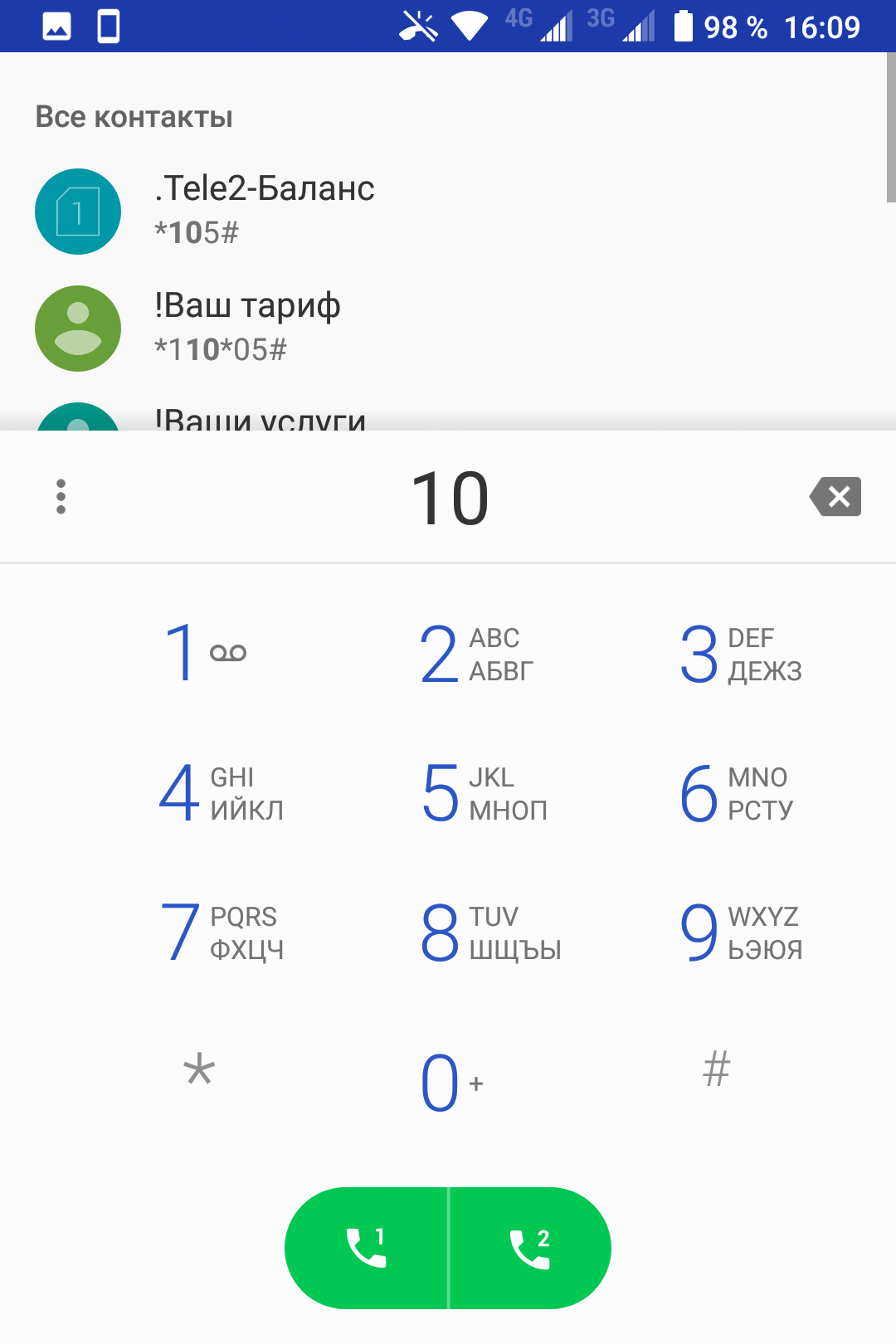This screenshot has width=896, height=1344.
Task: Select the !Ваш тариф contact
Action: click(x=249, y=328)
